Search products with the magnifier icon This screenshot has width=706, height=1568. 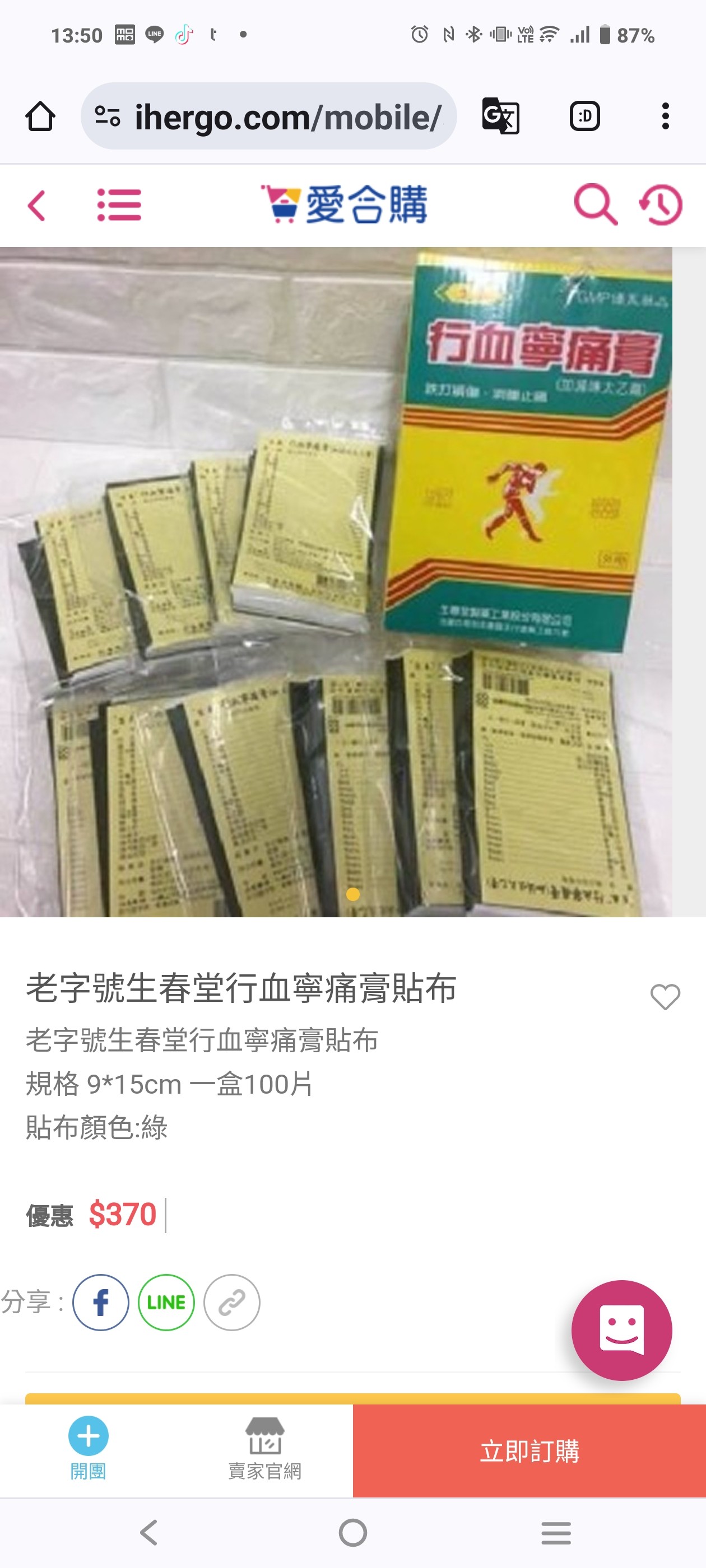(594, 204)
